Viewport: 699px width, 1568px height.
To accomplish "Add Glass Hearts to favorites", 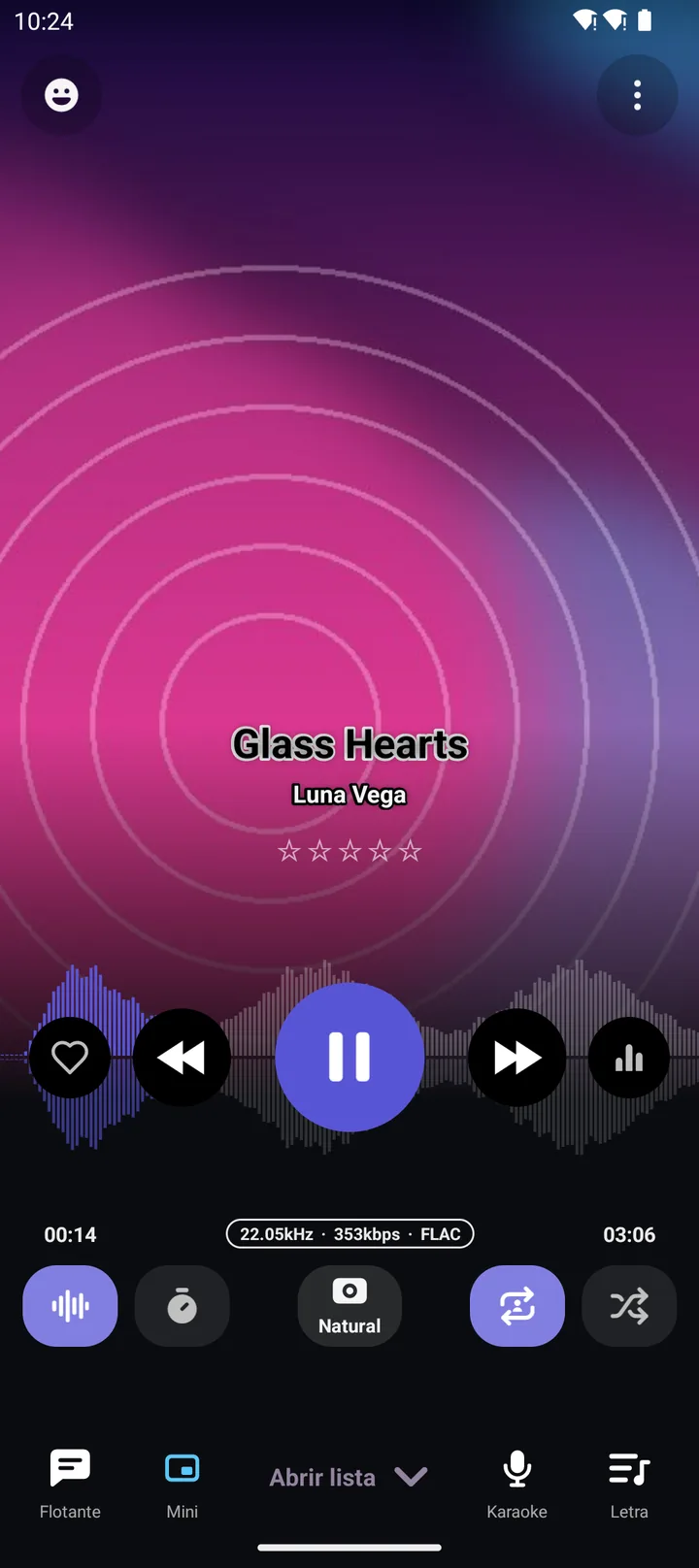I will click(70, 1057).
